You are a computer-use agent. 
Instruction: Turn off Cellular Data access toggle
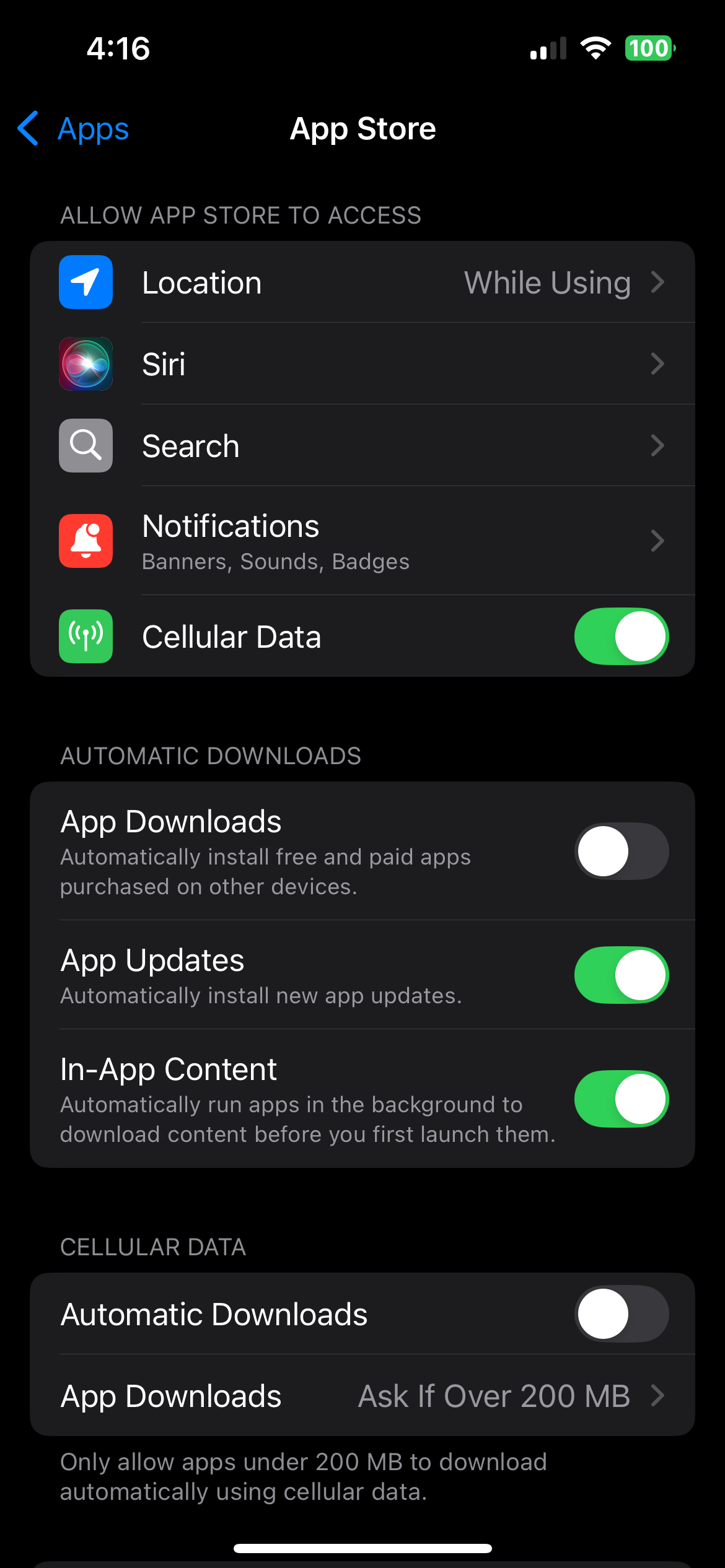[x=621, y=637]
